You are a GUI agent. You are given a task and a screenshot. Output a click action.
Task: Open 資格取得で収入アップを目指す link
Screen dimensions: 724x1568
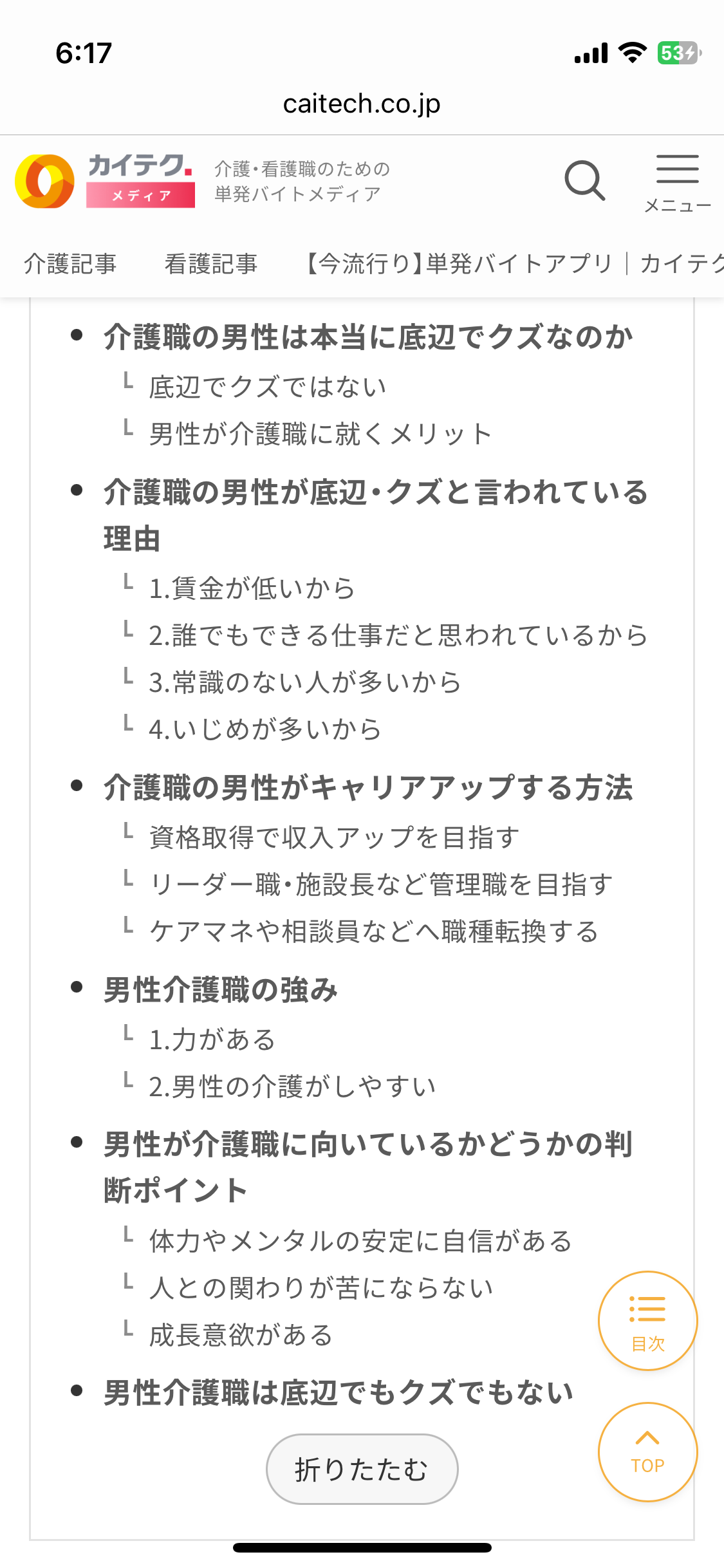pos(334,837)
